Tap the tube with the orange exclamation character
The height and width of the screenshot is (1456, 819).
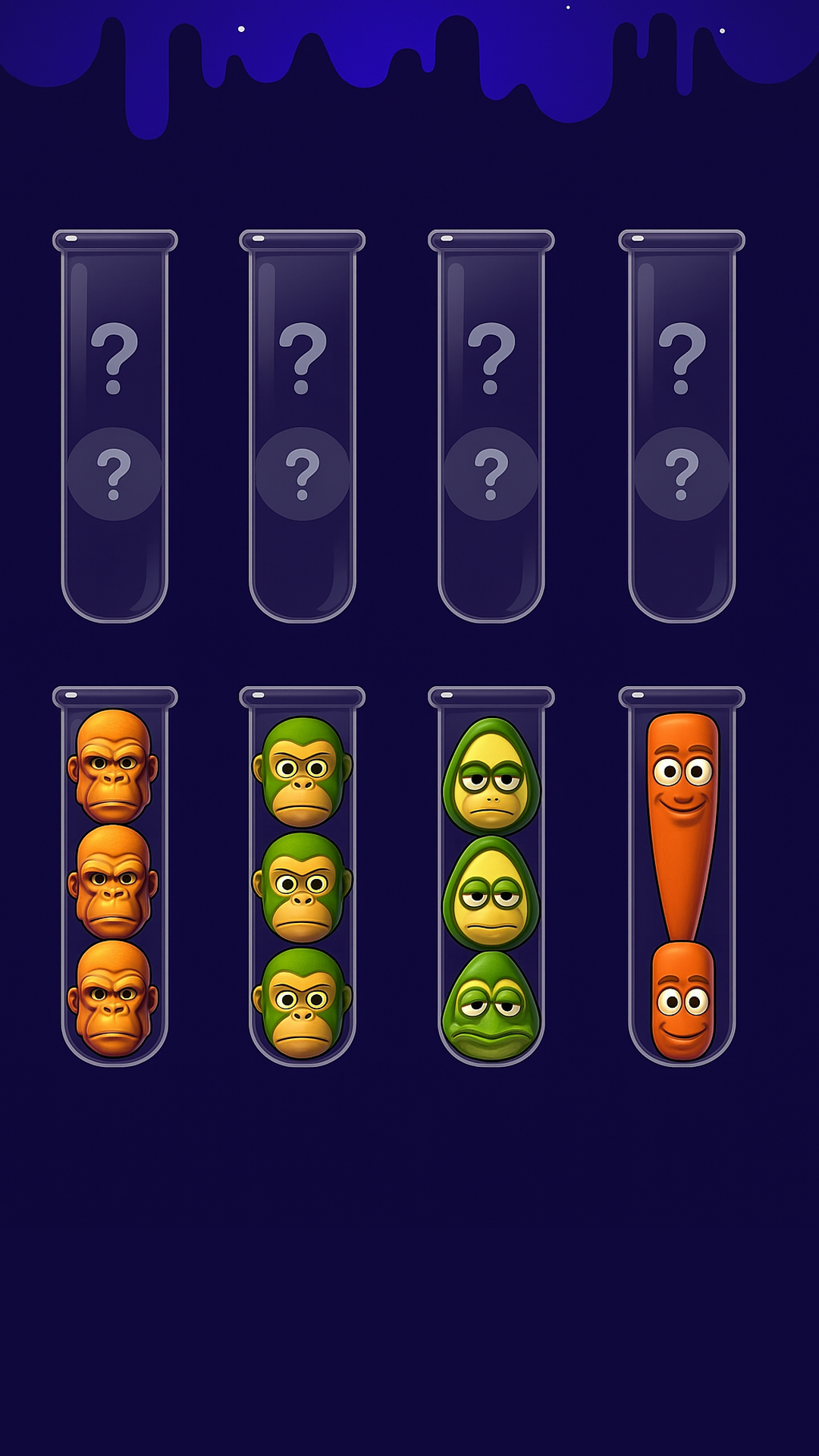pos(682,880)
